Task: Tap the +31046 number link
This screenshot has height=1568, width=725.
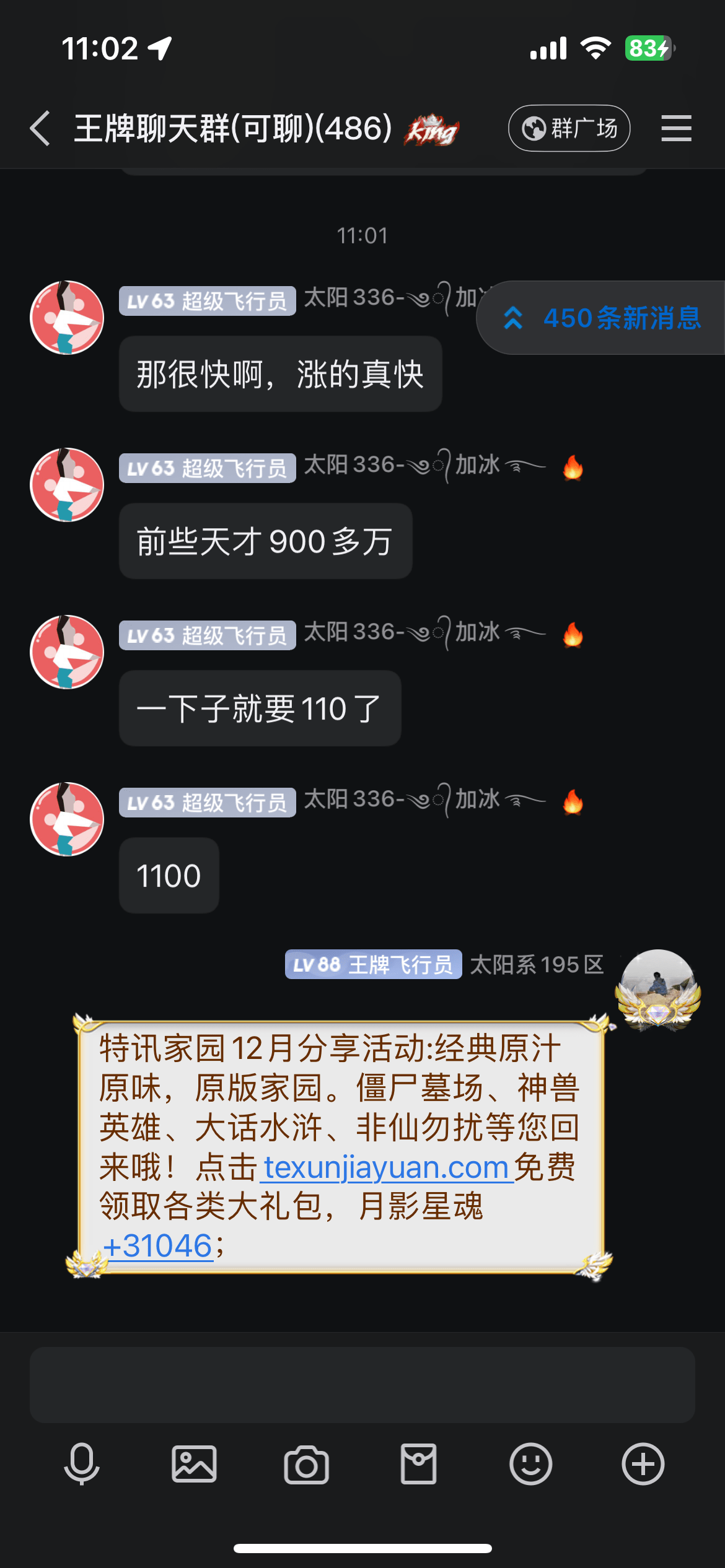Action: tap(158, 1246)
